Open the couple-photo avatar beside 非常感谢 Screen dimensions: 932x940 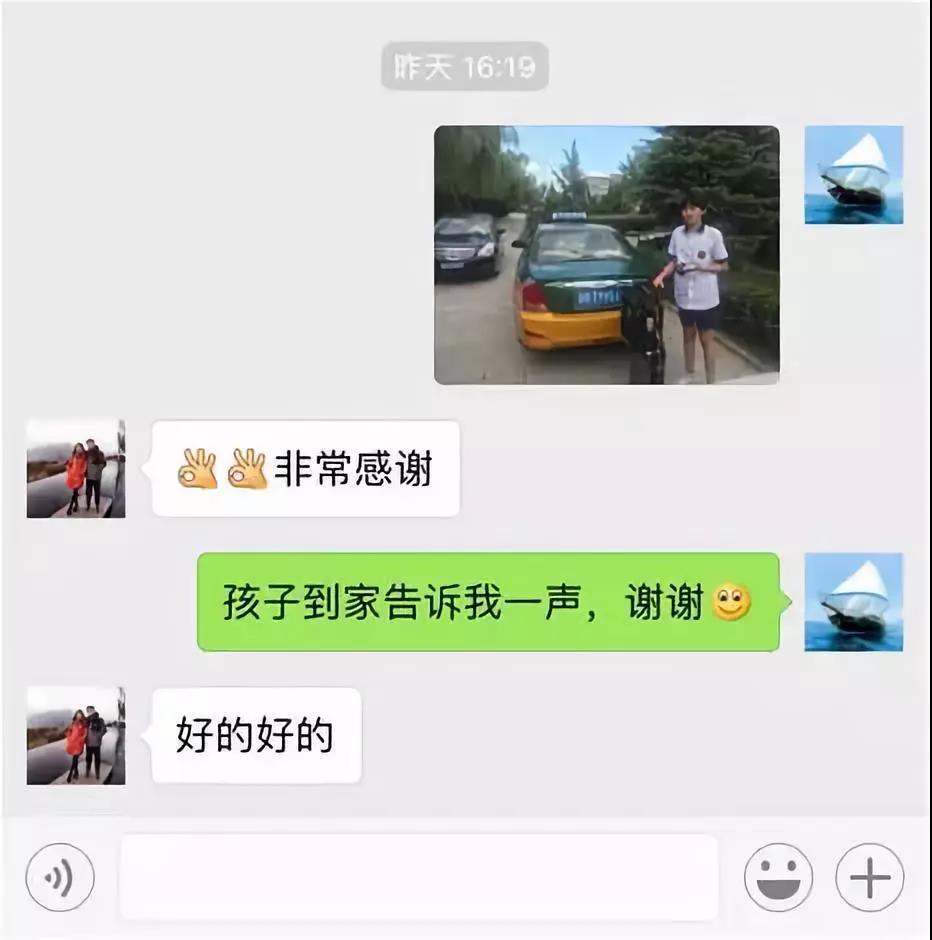pos(76,468)
